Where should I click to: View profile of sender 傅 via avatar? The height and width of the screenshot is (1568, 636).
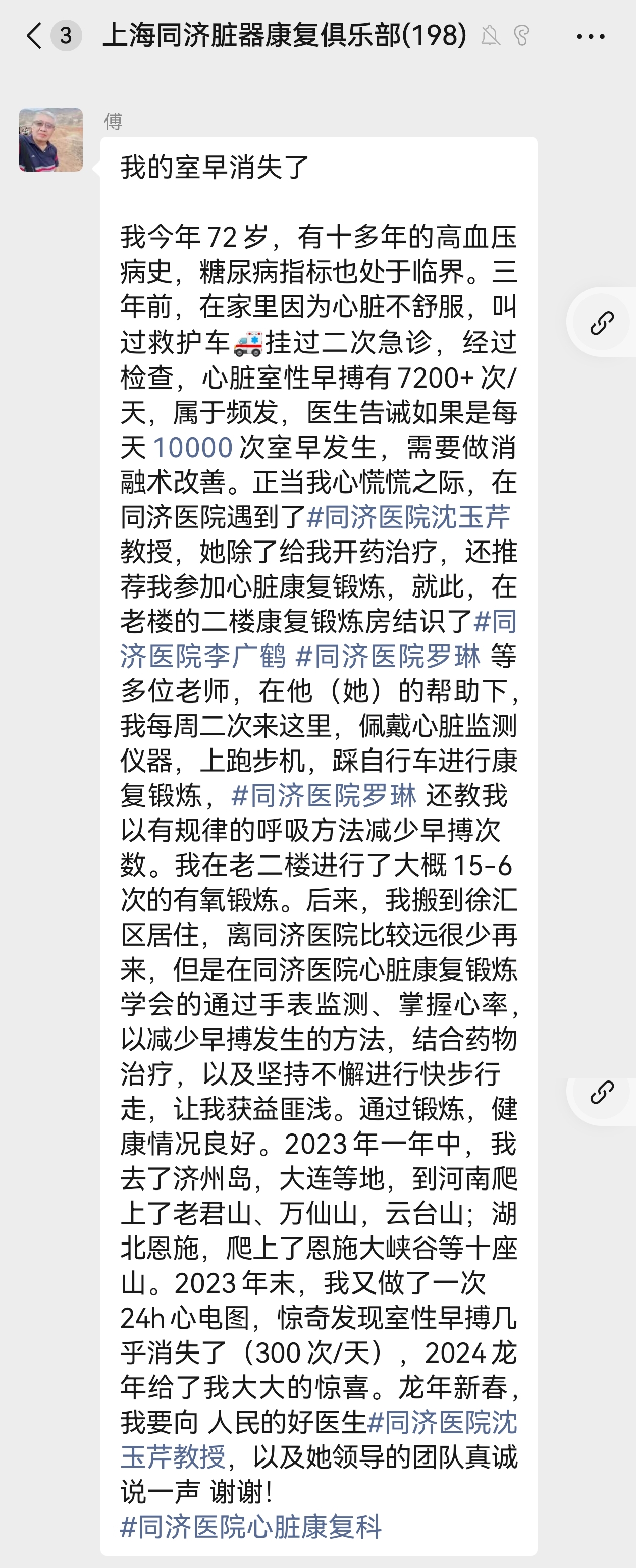pyautogui.click(x=51, y=140)
